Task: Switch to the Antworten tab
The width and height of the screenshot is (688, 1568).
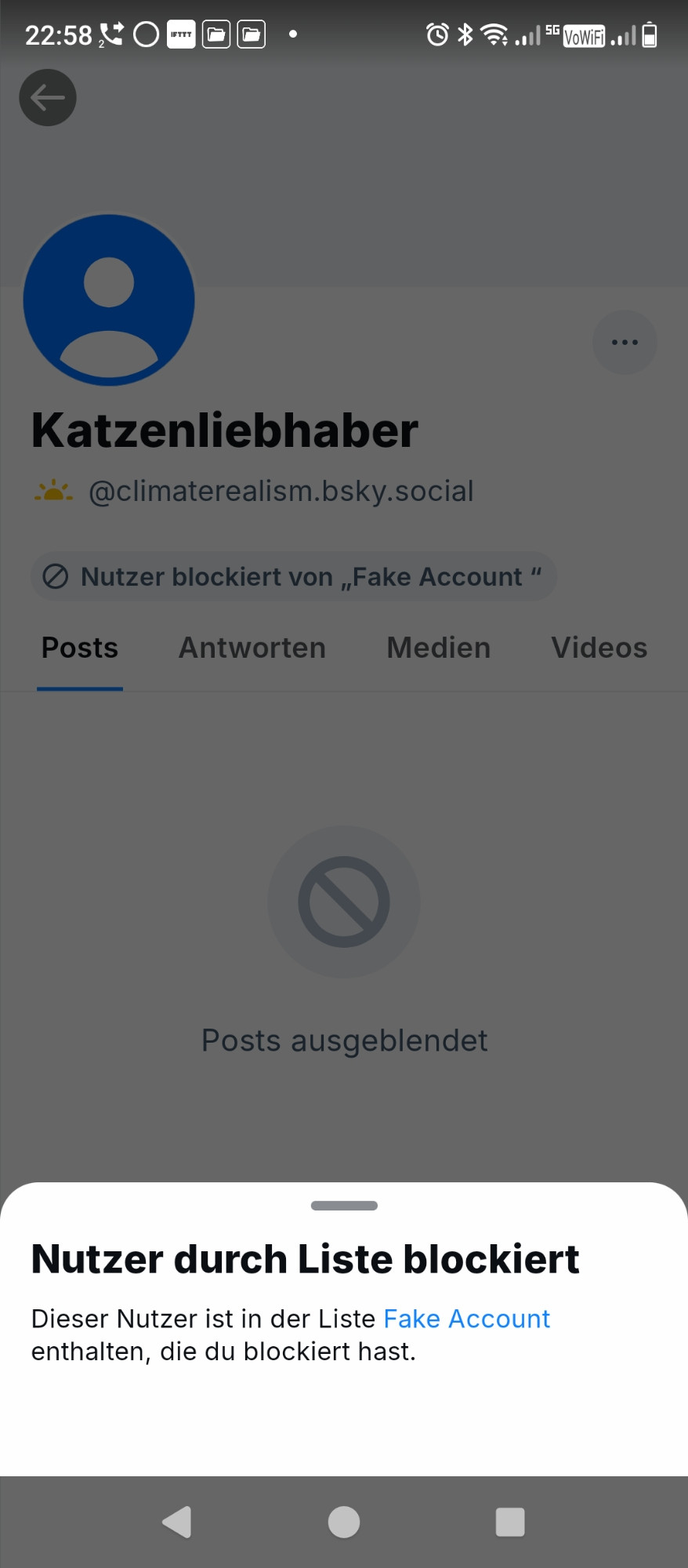Action: click(252, 648)
